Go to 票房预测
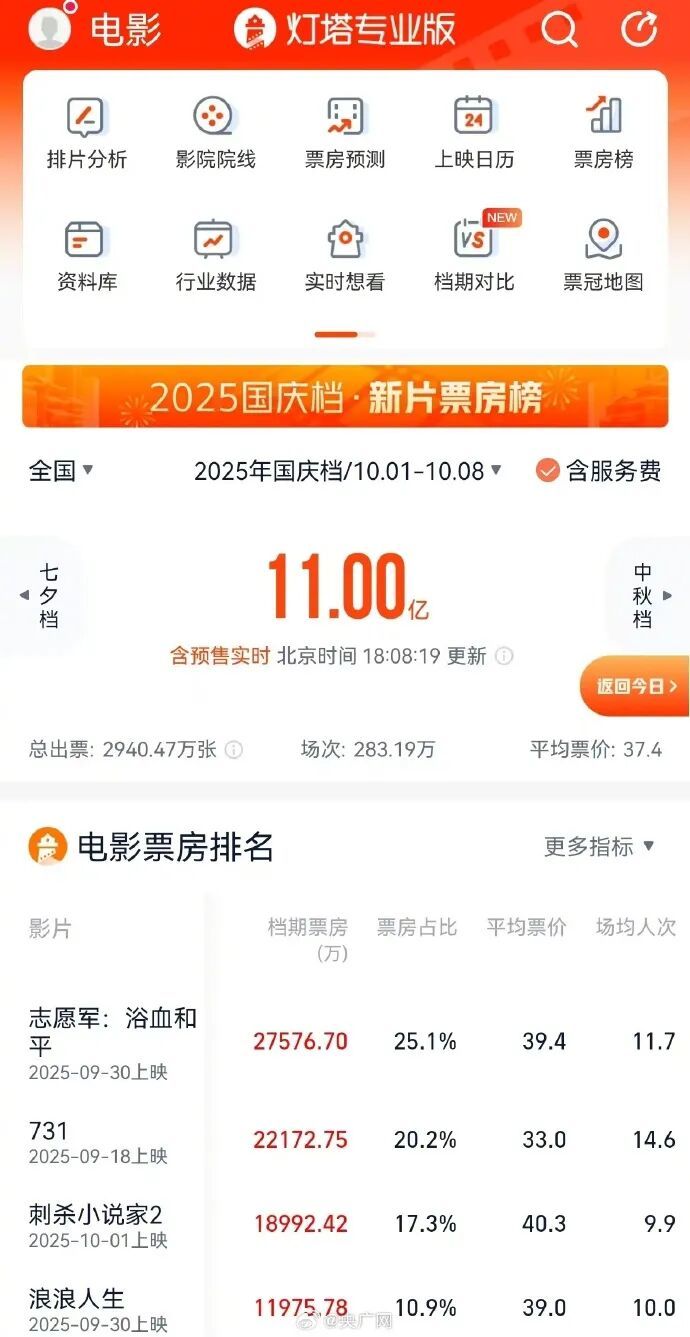This screenshot has width=690, height=1337. [x=344, y=132]
